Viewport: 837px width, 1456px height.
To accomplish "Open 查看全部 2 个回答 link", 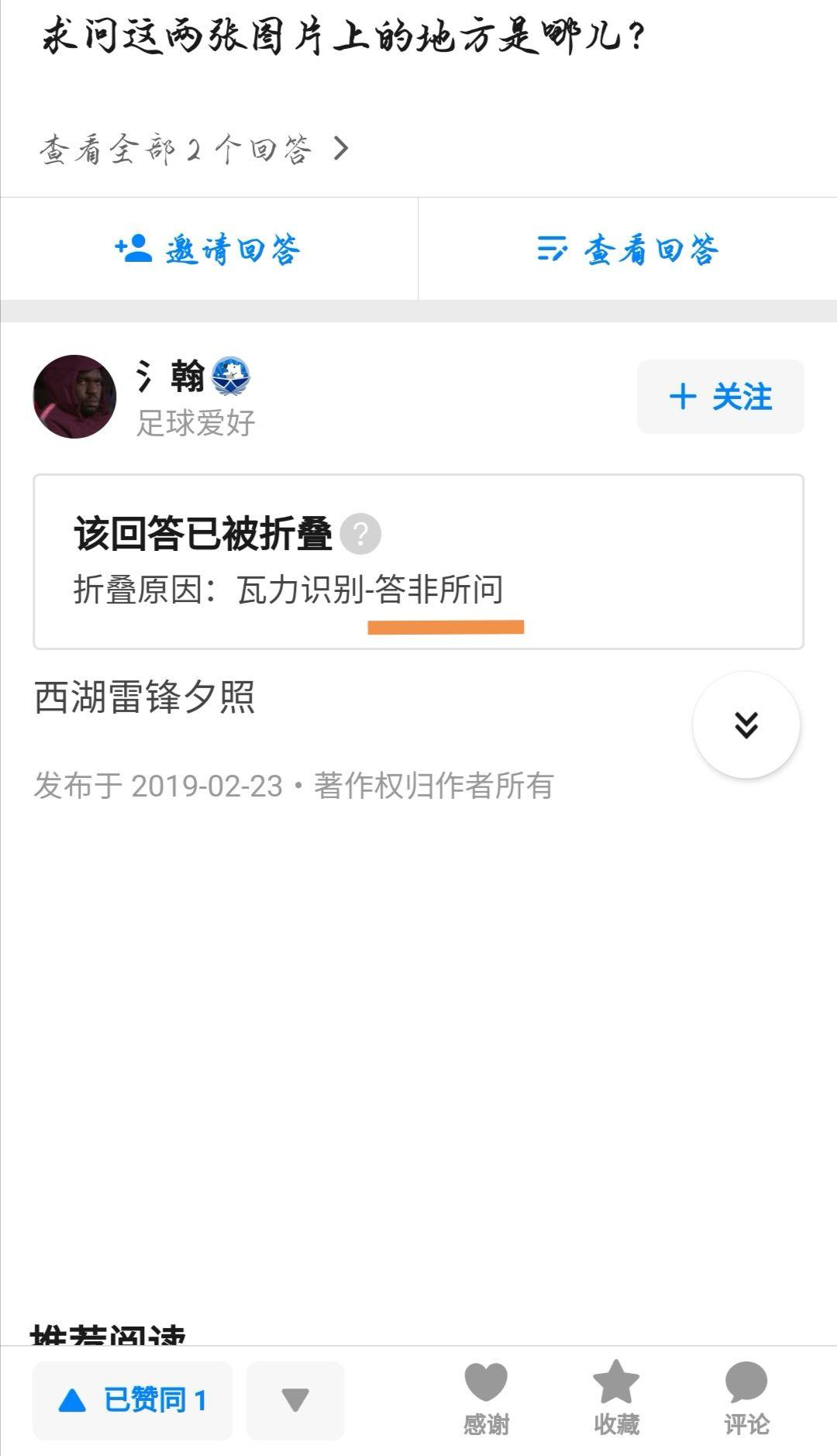I will pyautogui.click(x=194, y=148).
